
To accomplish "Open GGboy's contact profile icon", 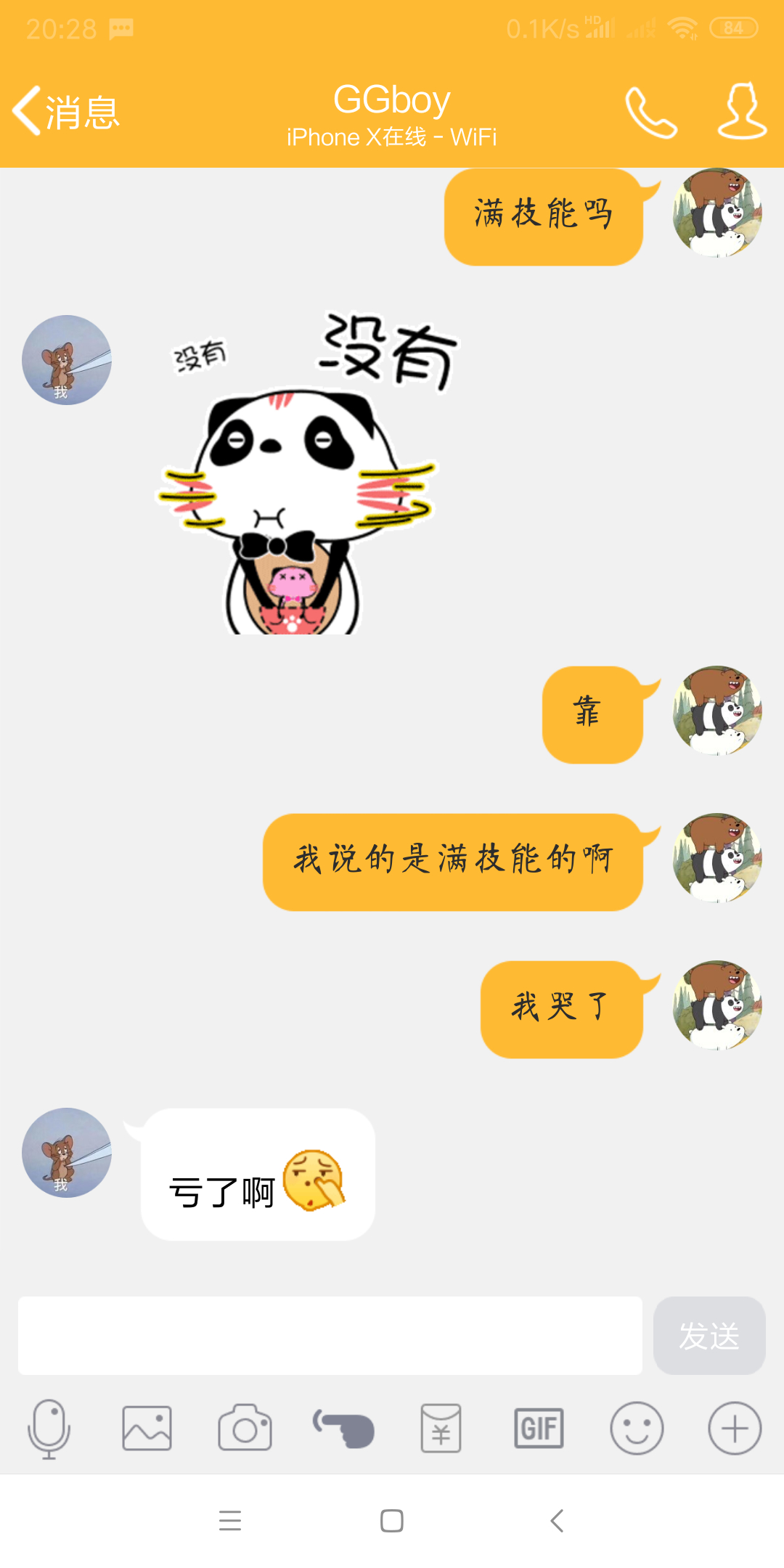I will [x=742, y=110].
